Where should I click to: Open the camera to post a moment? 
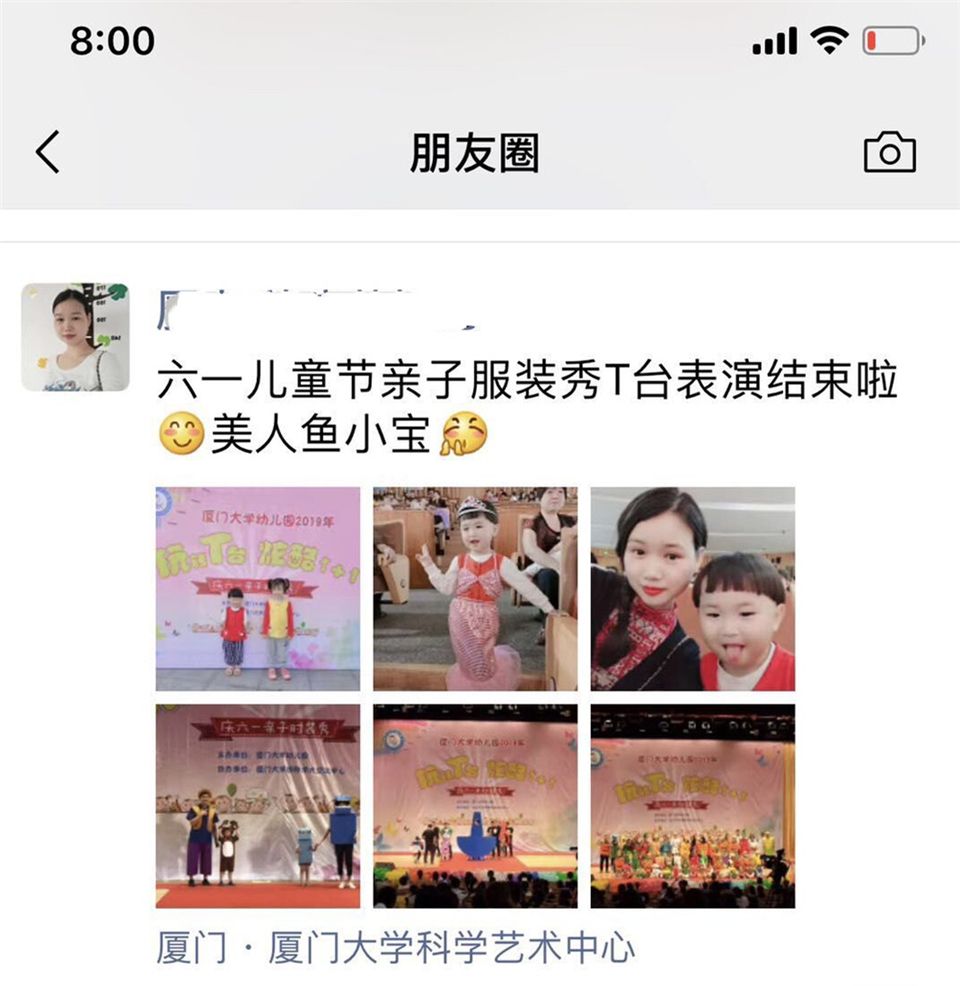[x=889, y=153]
